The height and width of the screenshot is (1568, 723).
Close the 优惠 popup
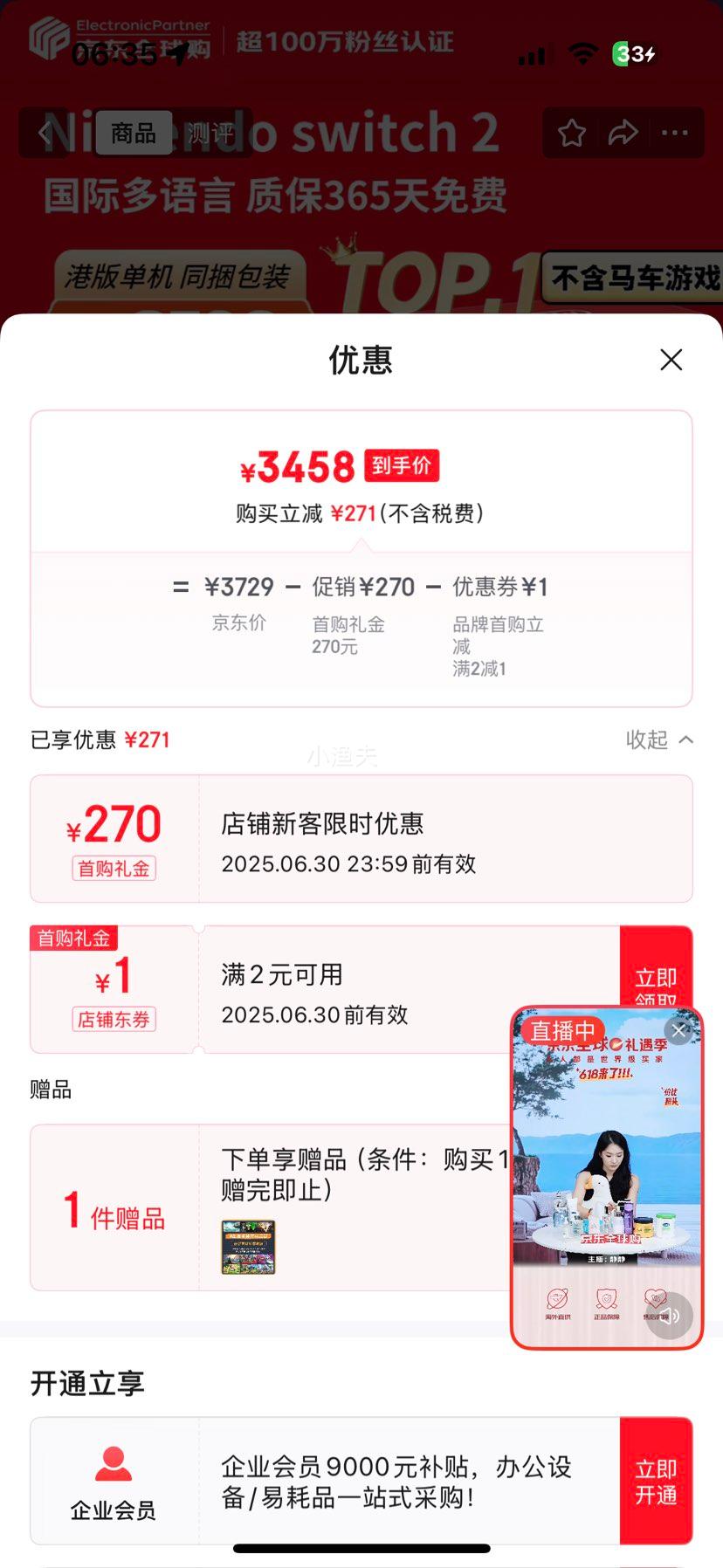tap(671, 360)
